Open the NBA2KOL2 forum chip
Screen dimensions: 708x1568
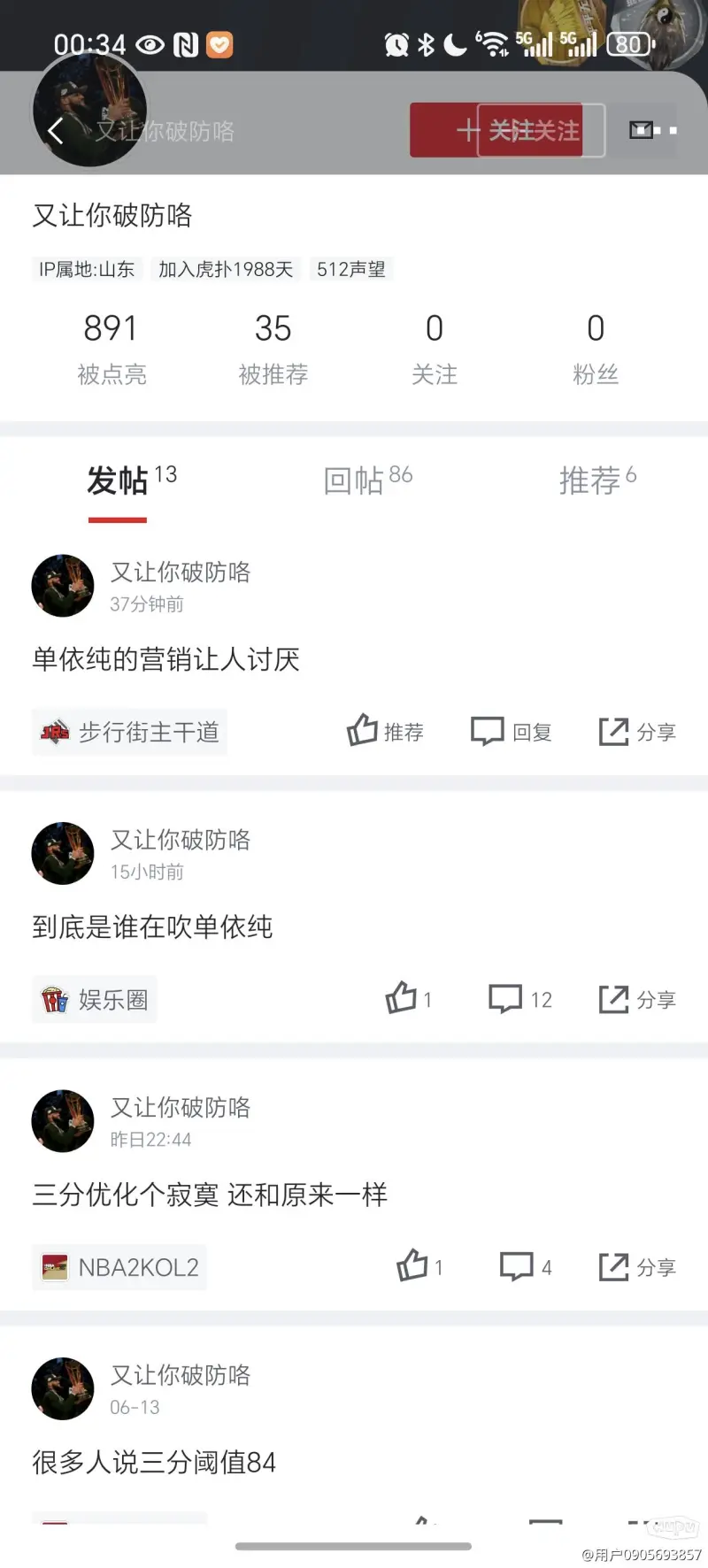tap(119, 1267)
